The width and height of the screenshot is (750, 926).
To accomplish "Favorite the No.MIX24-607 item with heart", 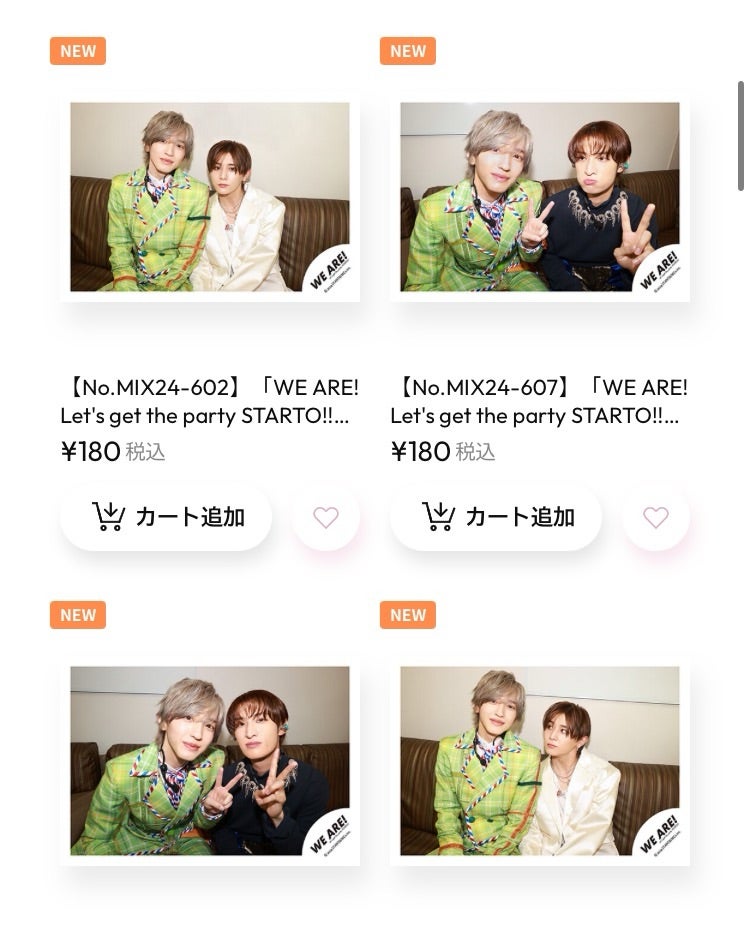I will pos(656,517).
